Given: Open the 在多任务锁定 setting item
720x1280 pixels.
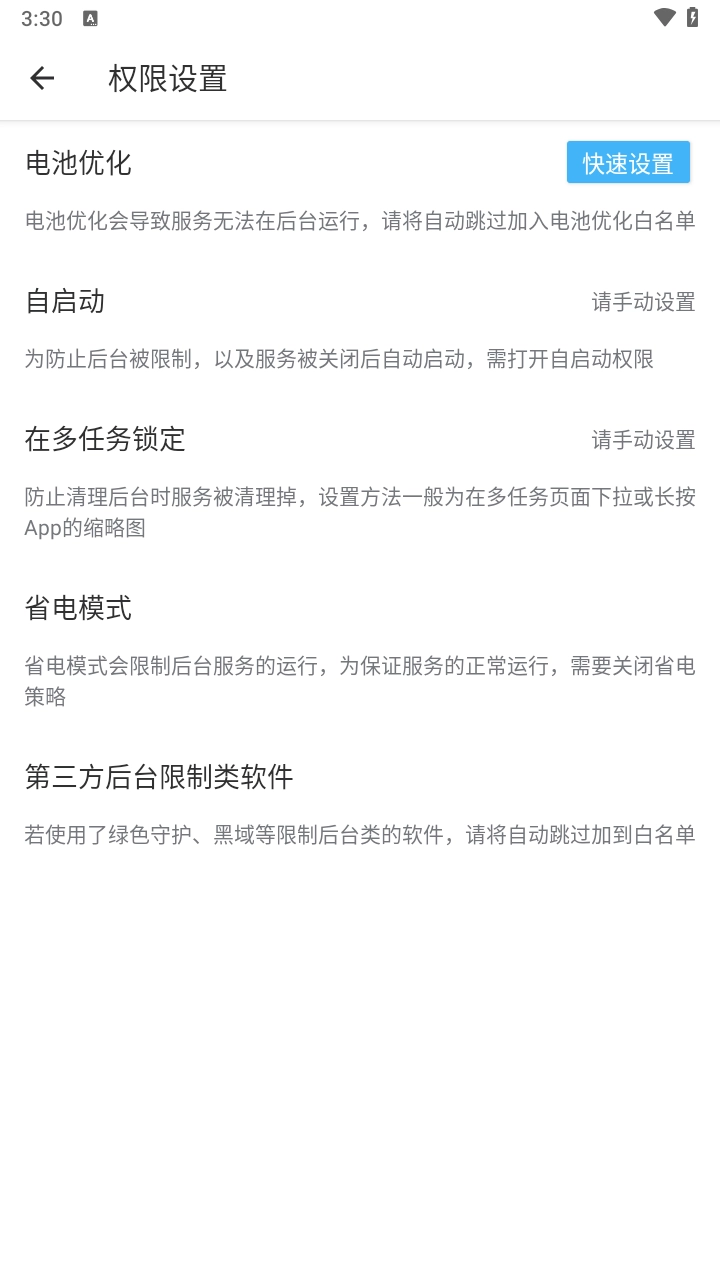Looking at the screenshot, I should click(104, 439).
